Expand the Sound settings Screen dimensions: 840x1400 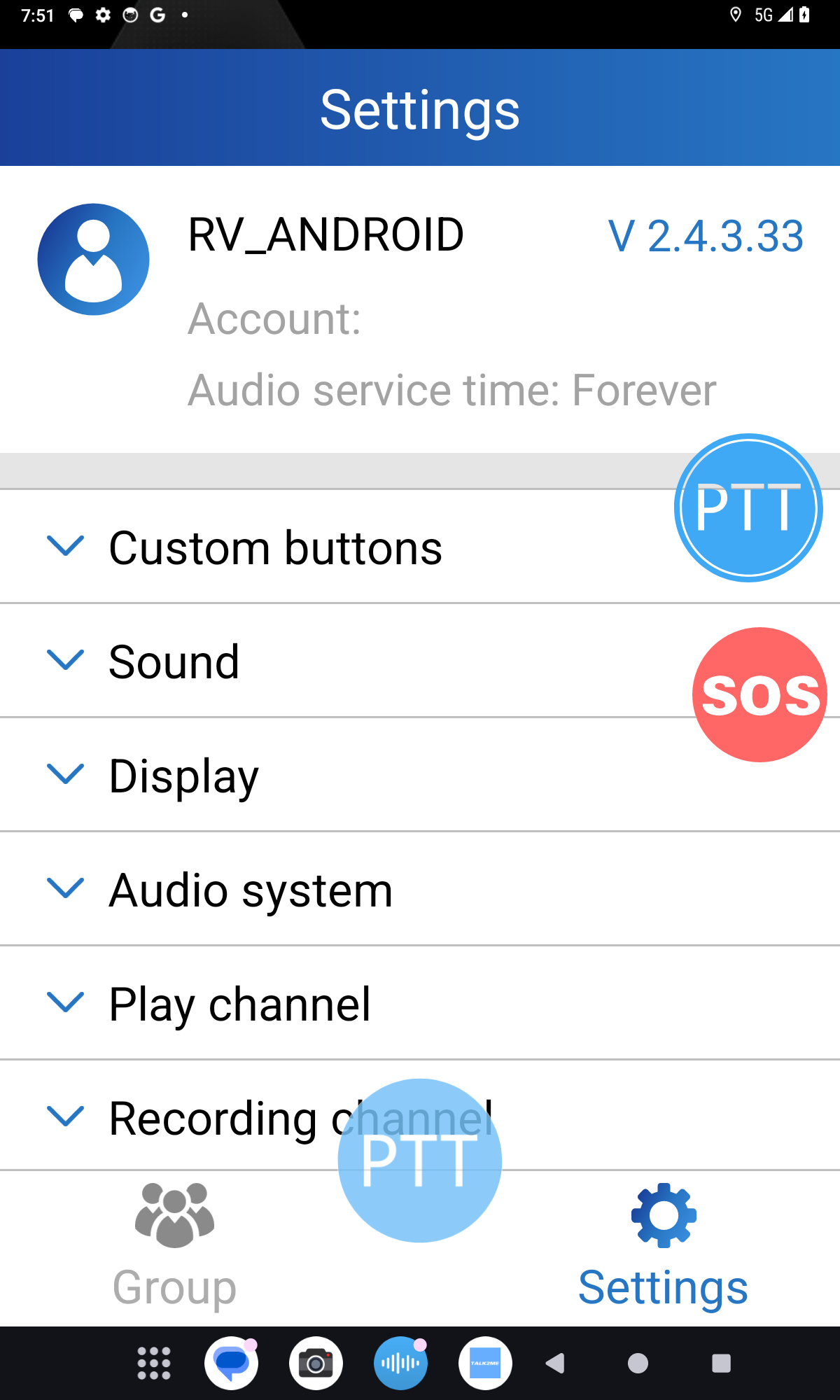(x=175, y=661)
